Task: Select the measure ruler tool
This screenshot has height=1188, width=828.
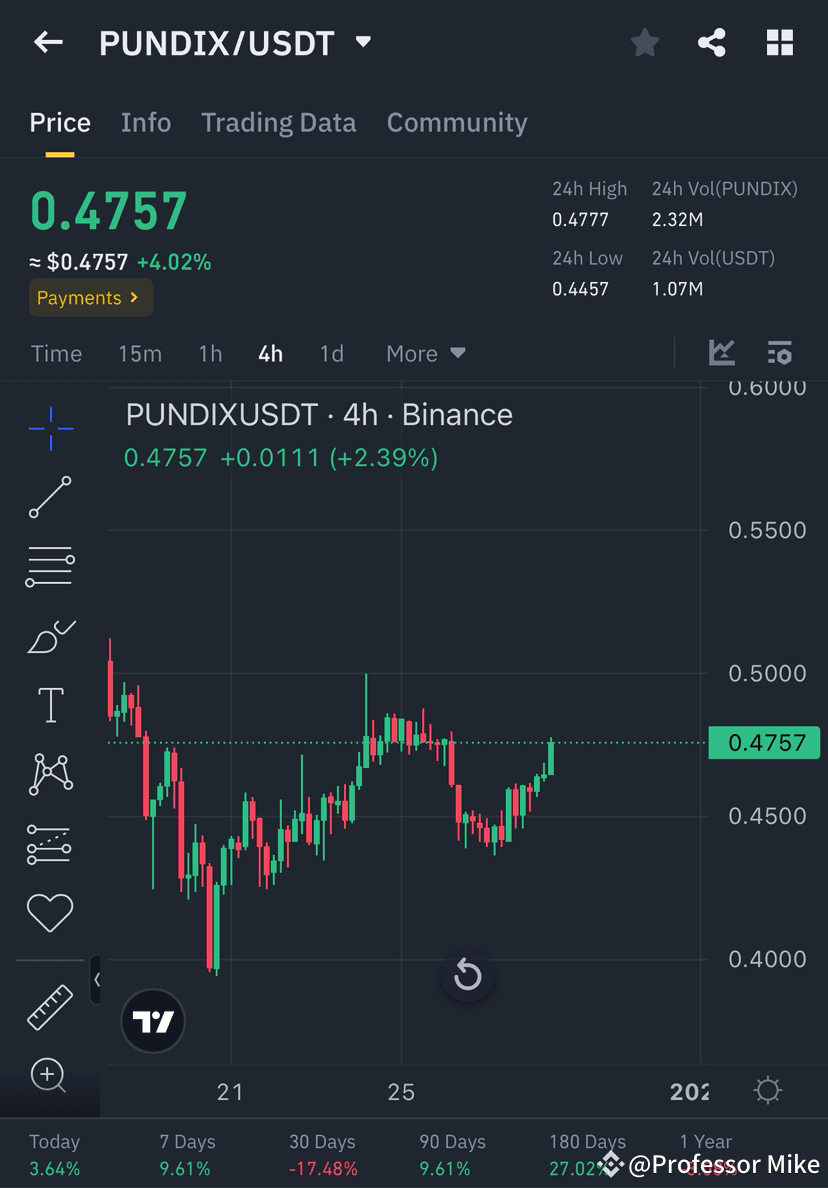Action: (x=50, y=1007)
